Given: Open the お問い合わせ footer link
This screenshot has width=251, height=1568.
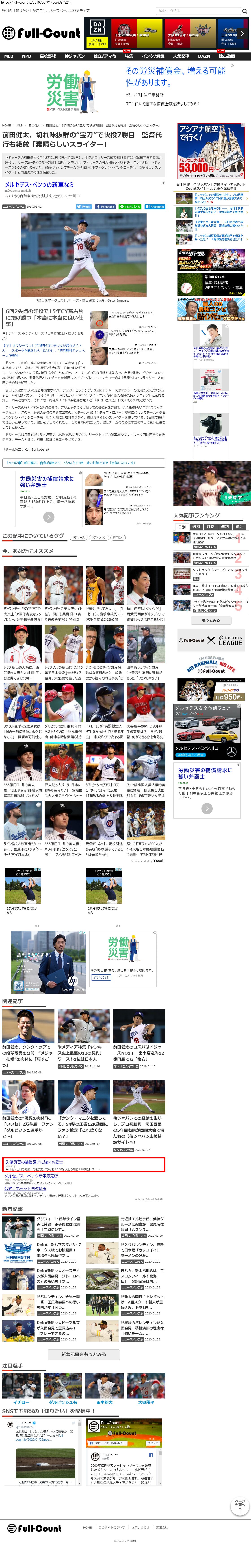Looking at the screenshot, I should click(140, 1527).
